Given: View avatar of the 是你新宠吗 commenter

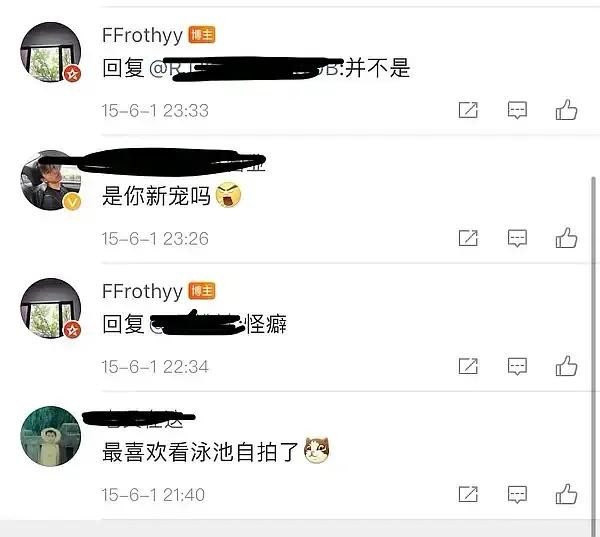Looking at the screenshot, I should pos(51,181).
